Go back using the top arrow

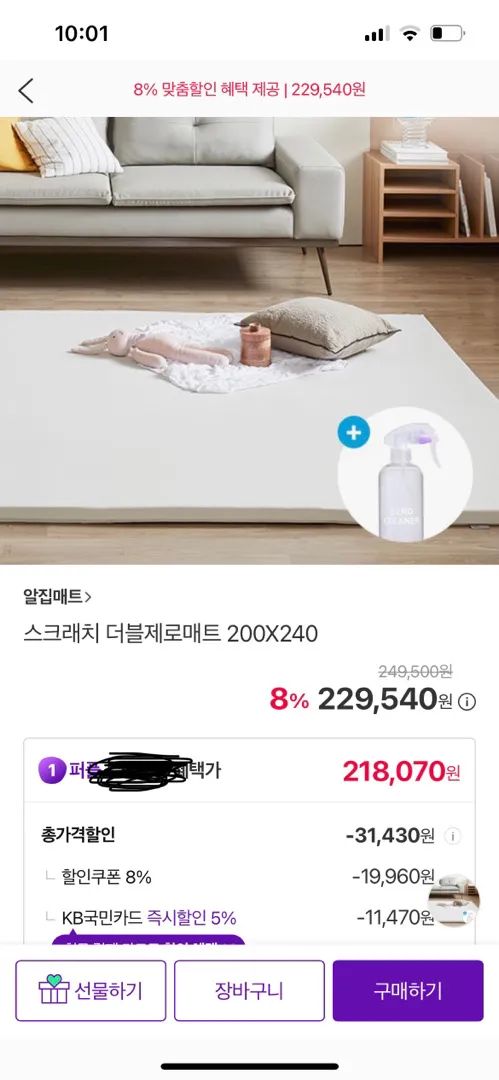coord(26,90)
